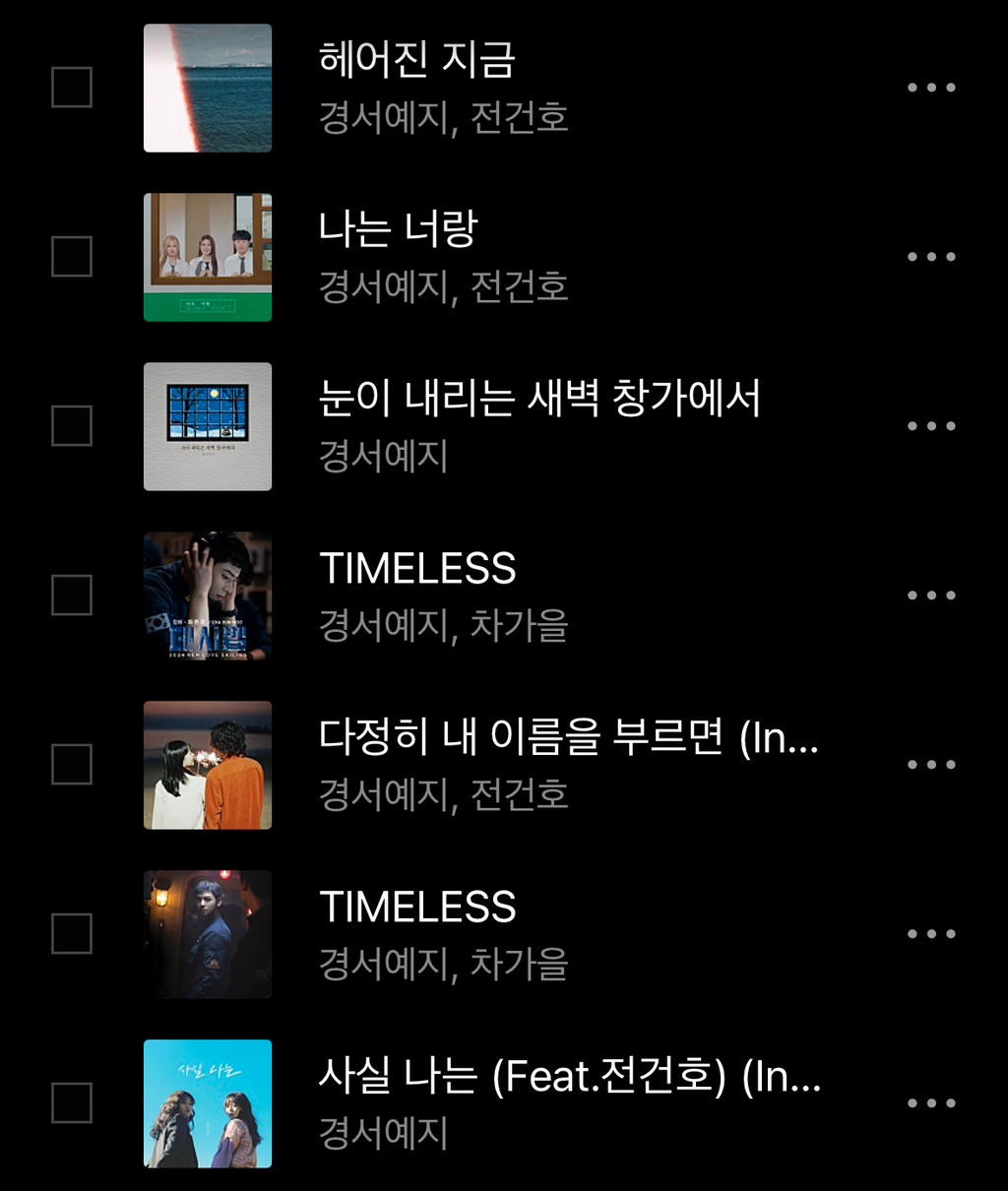Tap the album art of 눈이 내리는 새벽 창가에서
Viewport: 1008px width, 1191px height.
[208, 426]
